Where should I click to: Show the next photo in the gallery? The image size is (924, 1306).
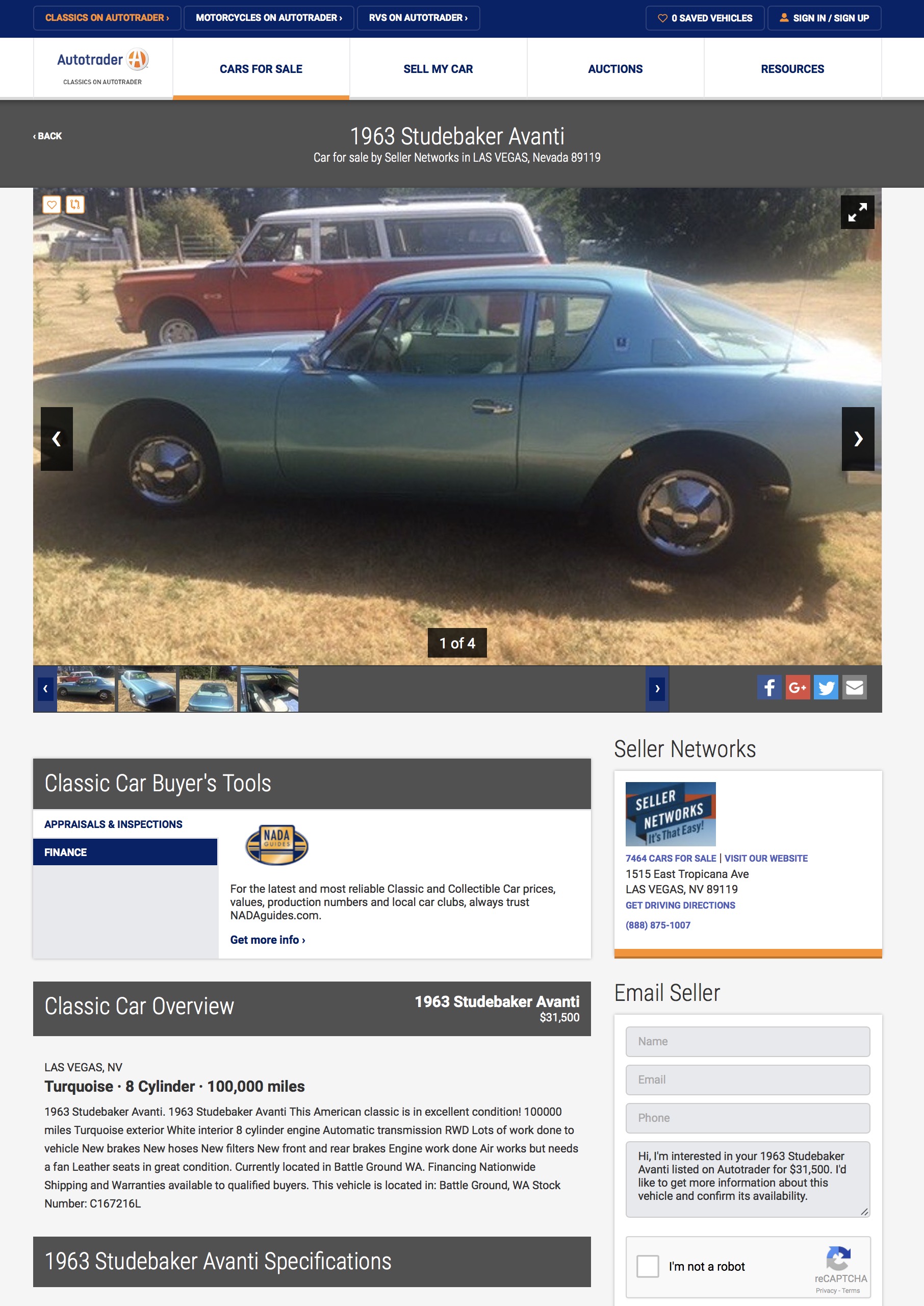point(857,439)
